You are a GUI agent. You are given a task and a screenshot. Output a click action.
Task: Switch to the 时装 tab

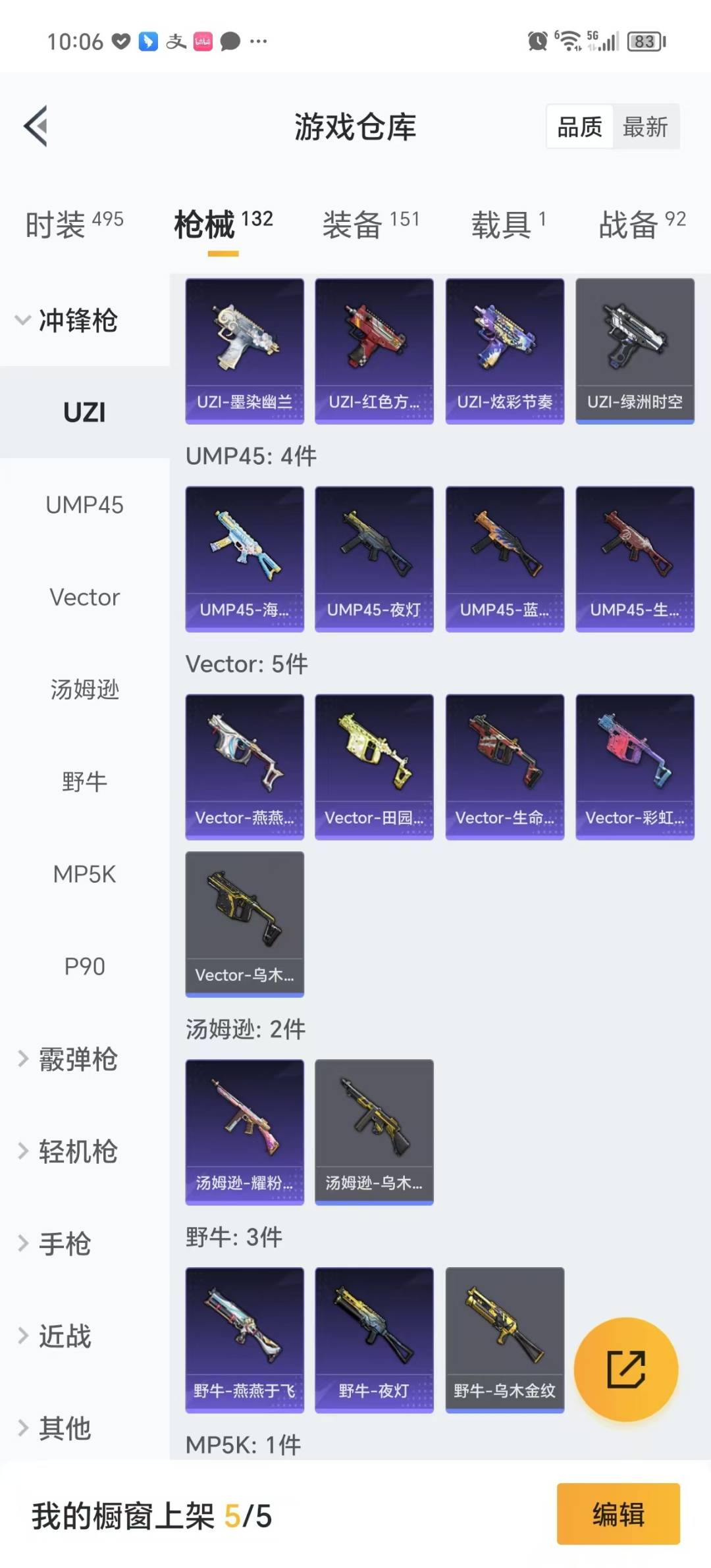point(74,224)
